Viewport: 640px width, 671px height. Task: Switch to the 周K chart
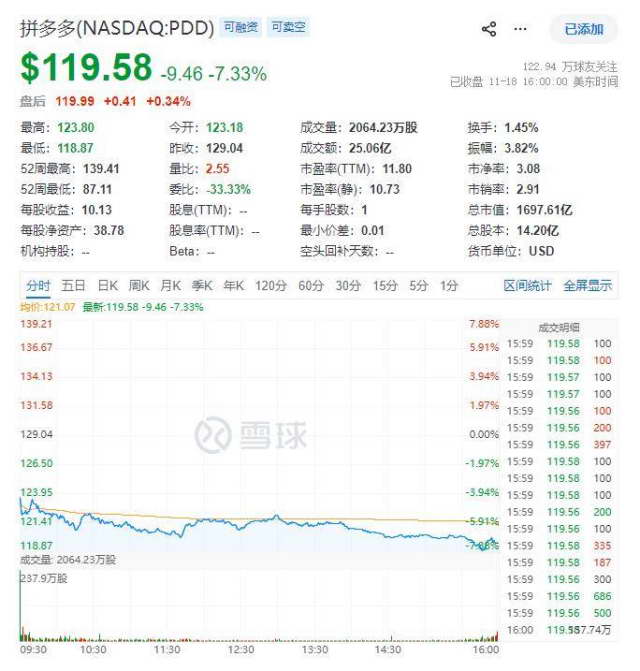tap(139, 286)
